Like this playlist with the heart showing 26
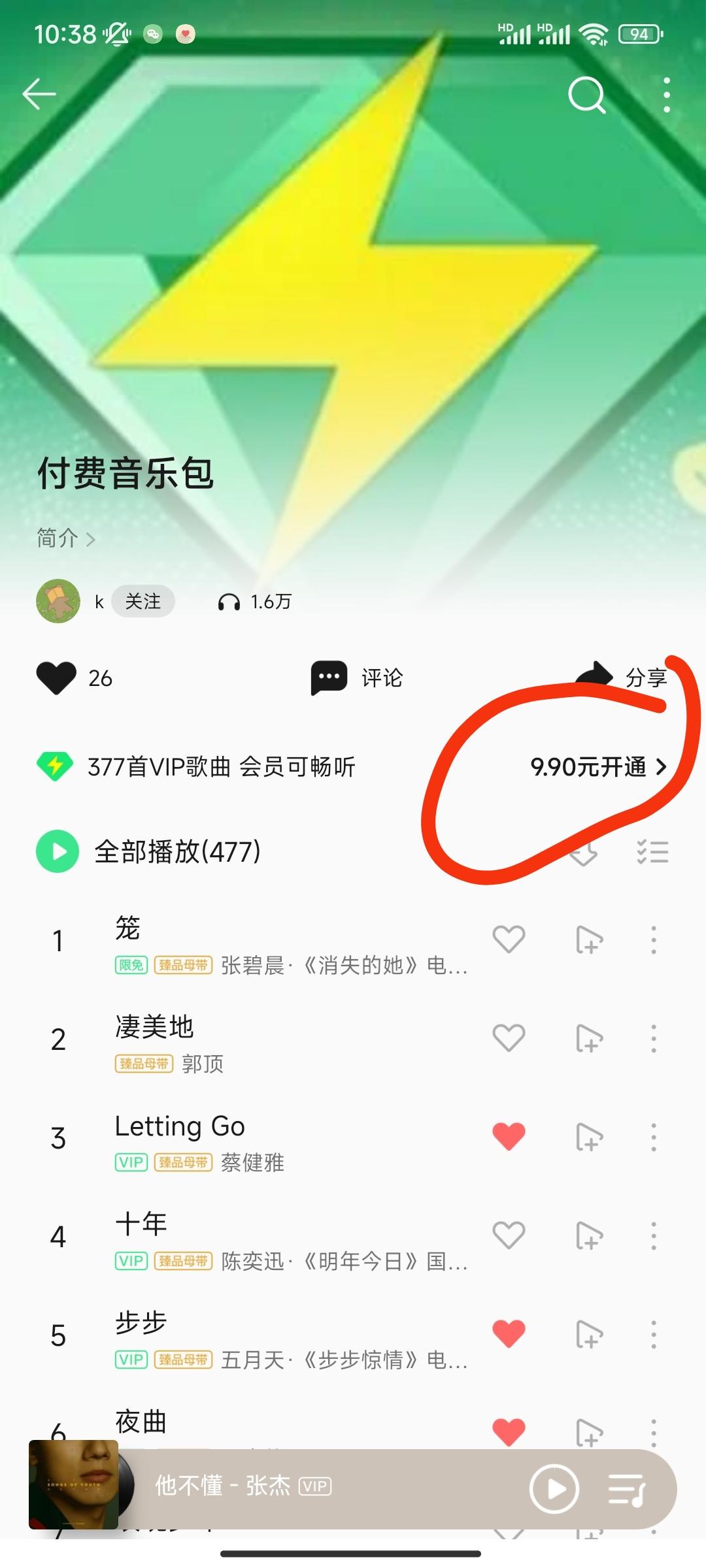Viewport: 706px width, 1568px height. tap(57, 678)
